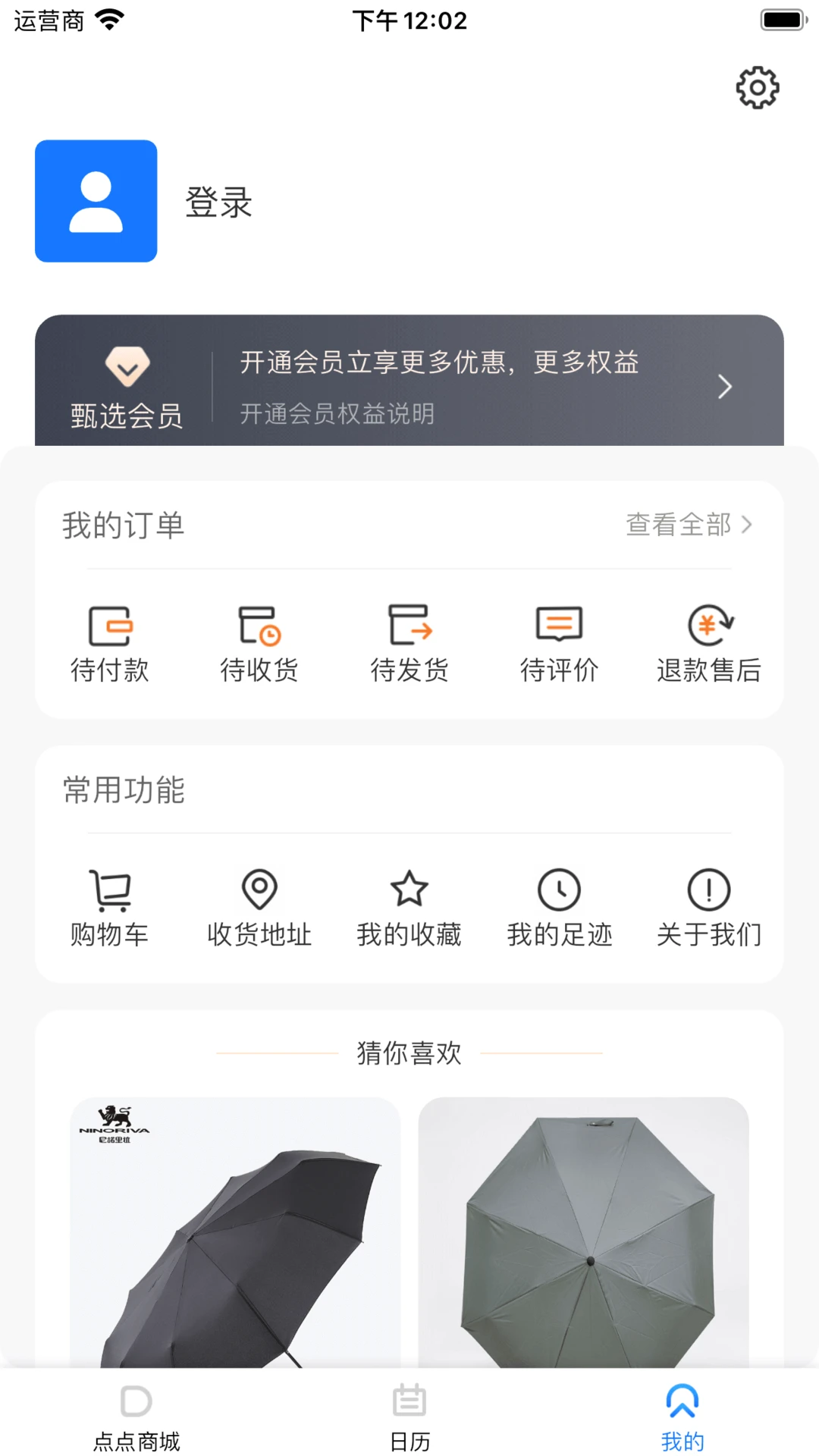The width and height of the screenshot is (819, 1456).
Task: Open the 购物车 shopping cart icon
Action: 111,906
